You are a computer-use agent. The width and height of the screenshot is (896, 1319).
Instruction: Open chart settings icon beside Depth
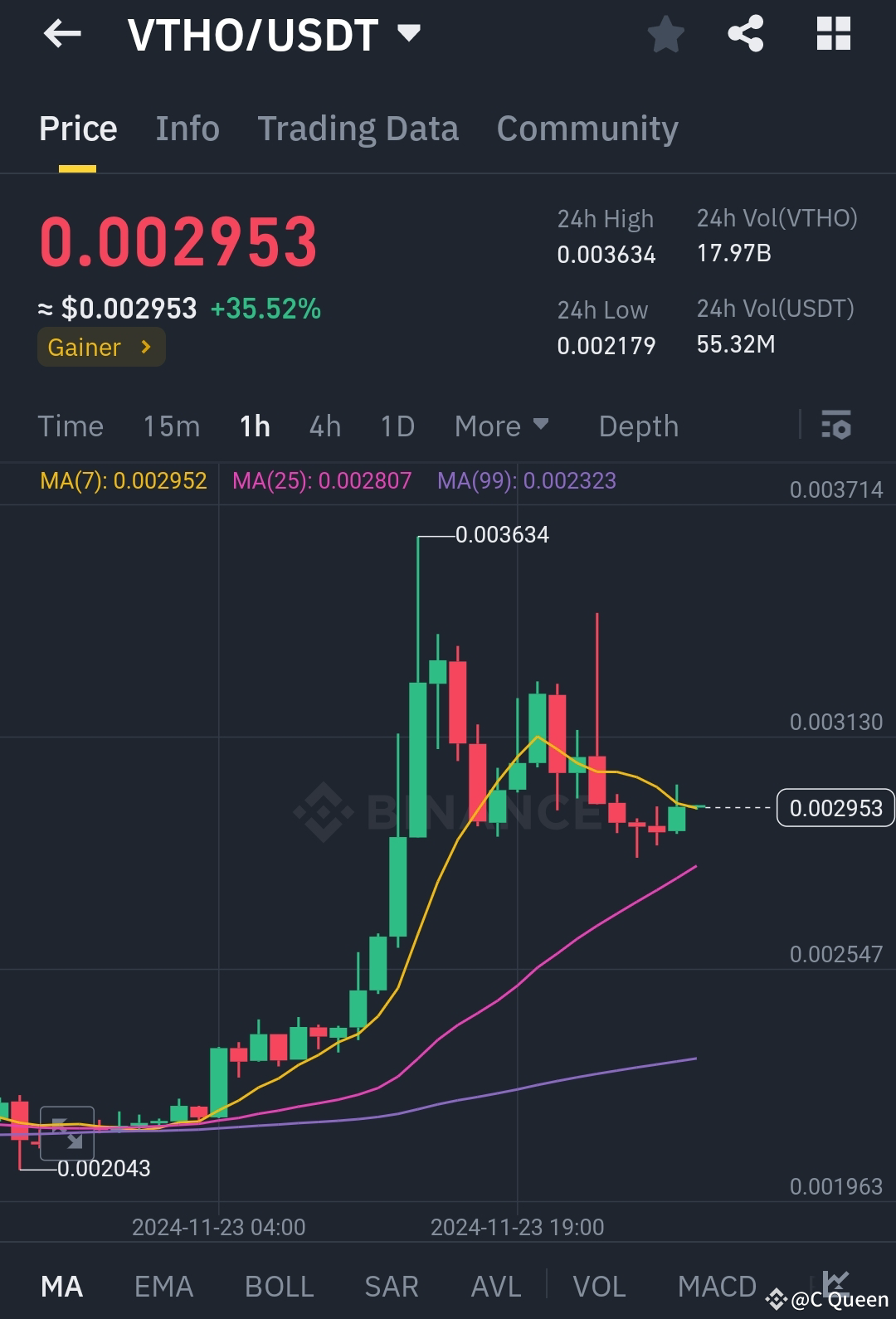click(x=838, y=426)
